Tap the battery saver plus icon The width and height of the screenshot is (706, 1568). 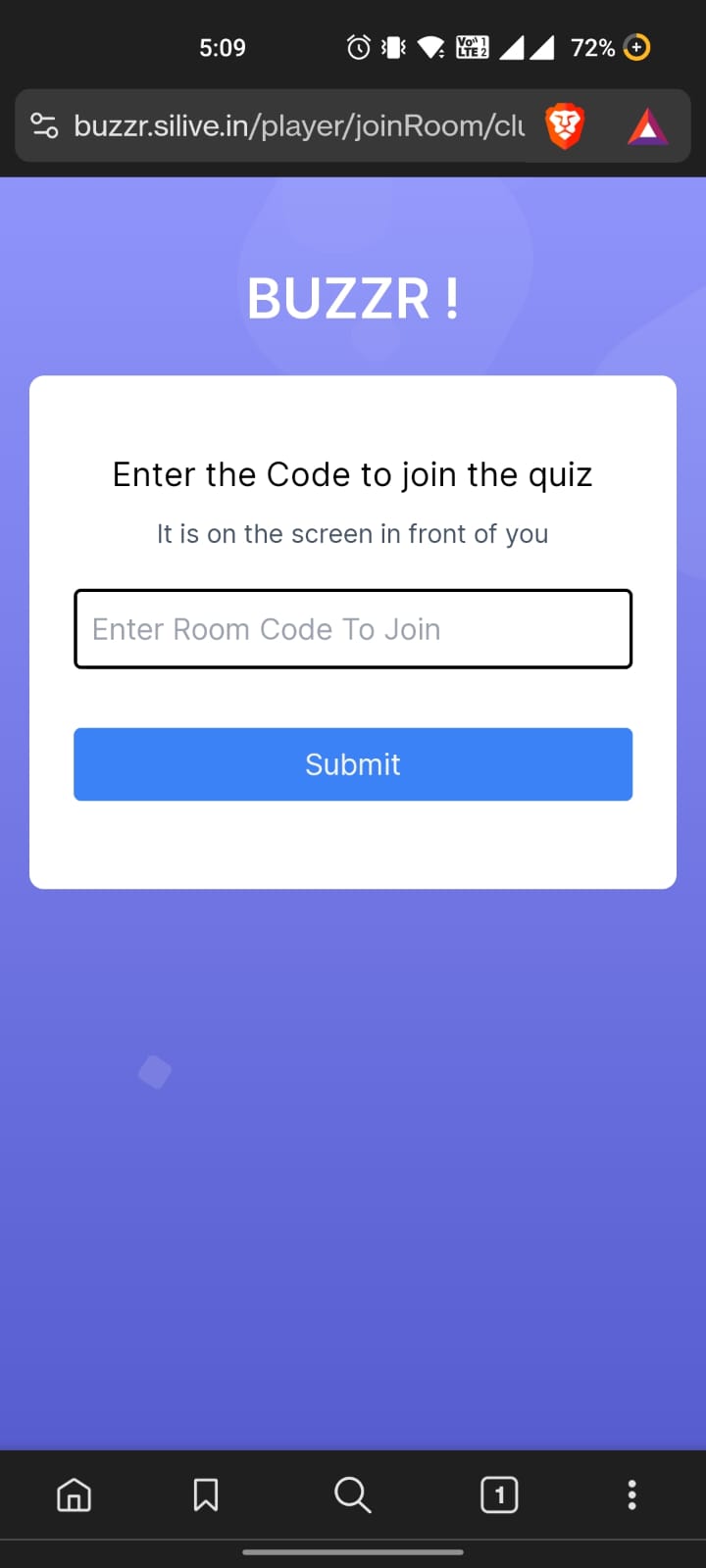[x=635, y=46]
